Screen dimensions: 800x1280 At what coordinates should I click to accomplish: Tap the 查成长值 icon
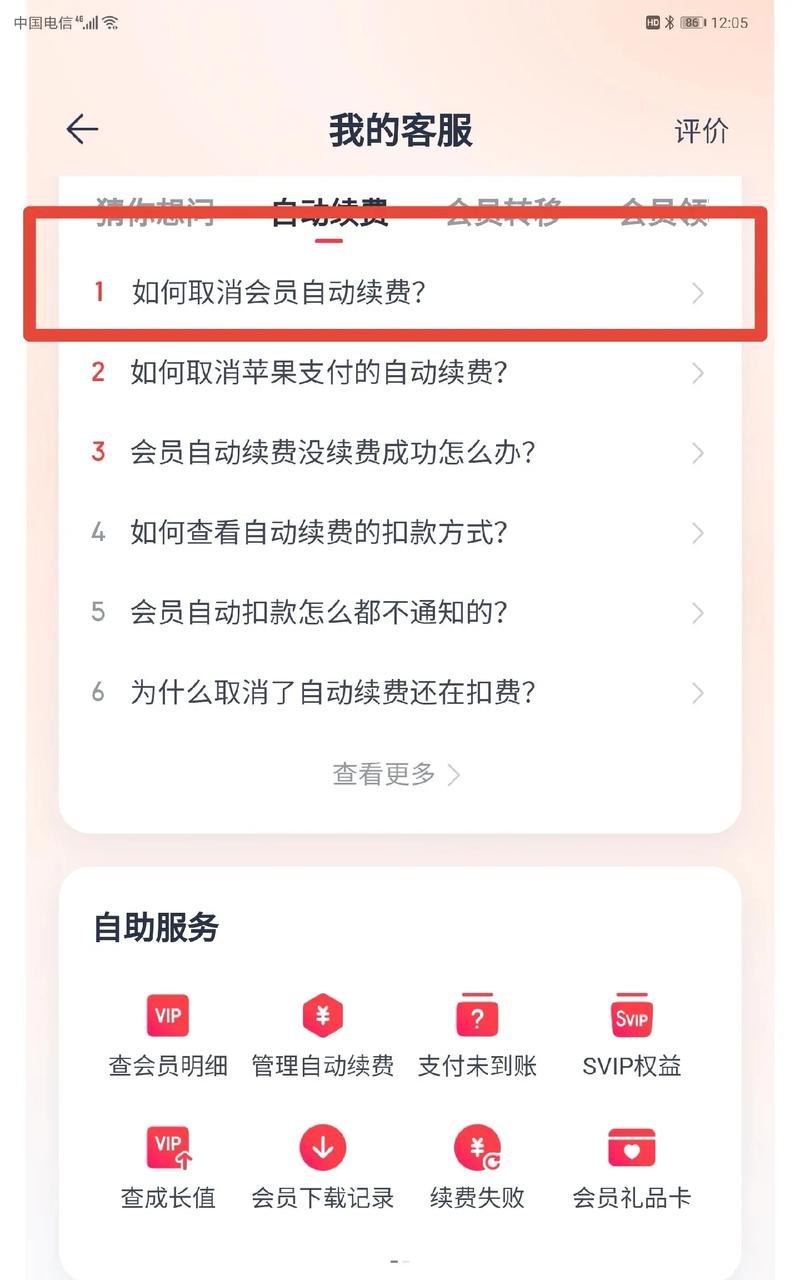click(x=166, y=1146)
